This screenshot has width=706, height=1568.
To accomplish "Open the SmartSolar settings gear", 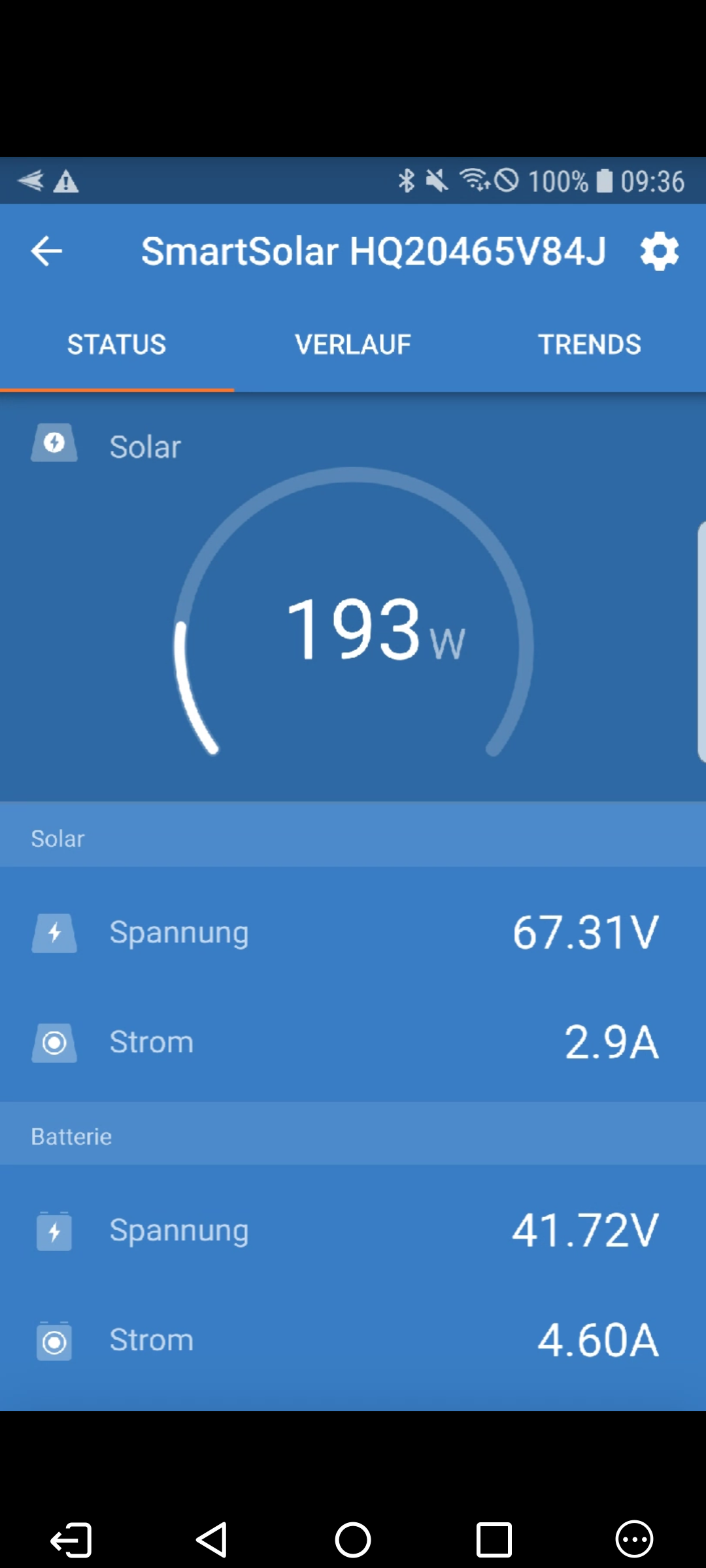I will pyautogui.click(x=659, y=252).
